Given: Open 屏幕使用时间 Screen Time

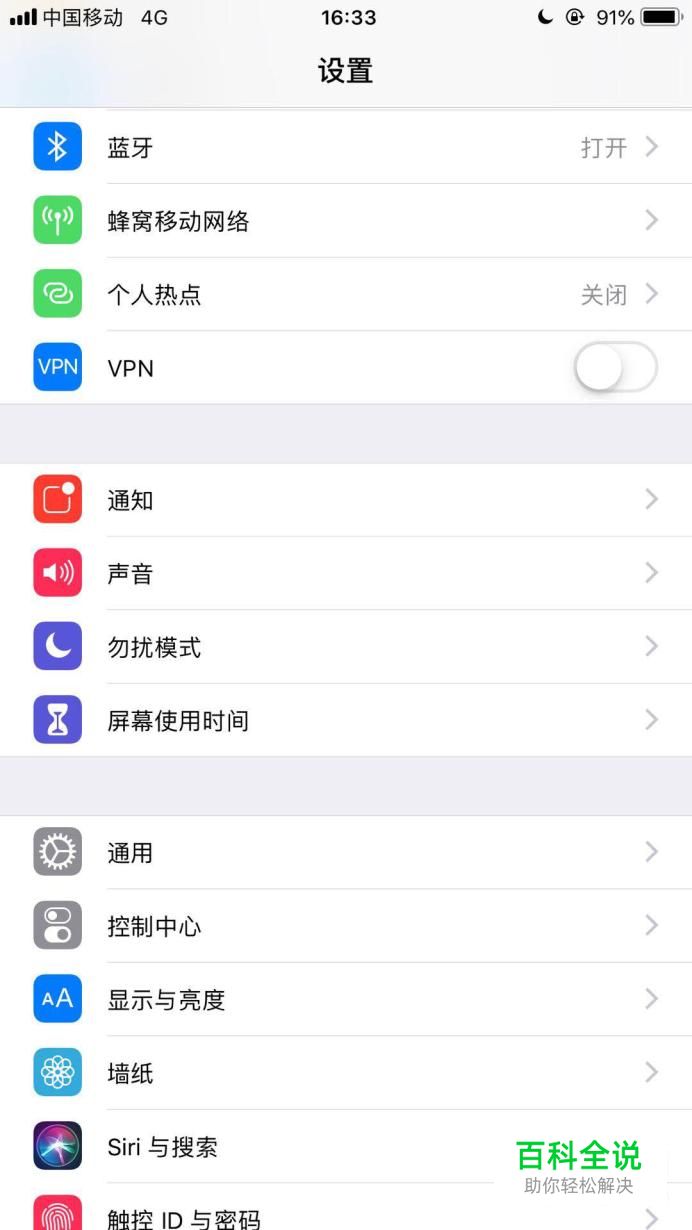Looking at the screenshot, I should [x=345, y=720].
